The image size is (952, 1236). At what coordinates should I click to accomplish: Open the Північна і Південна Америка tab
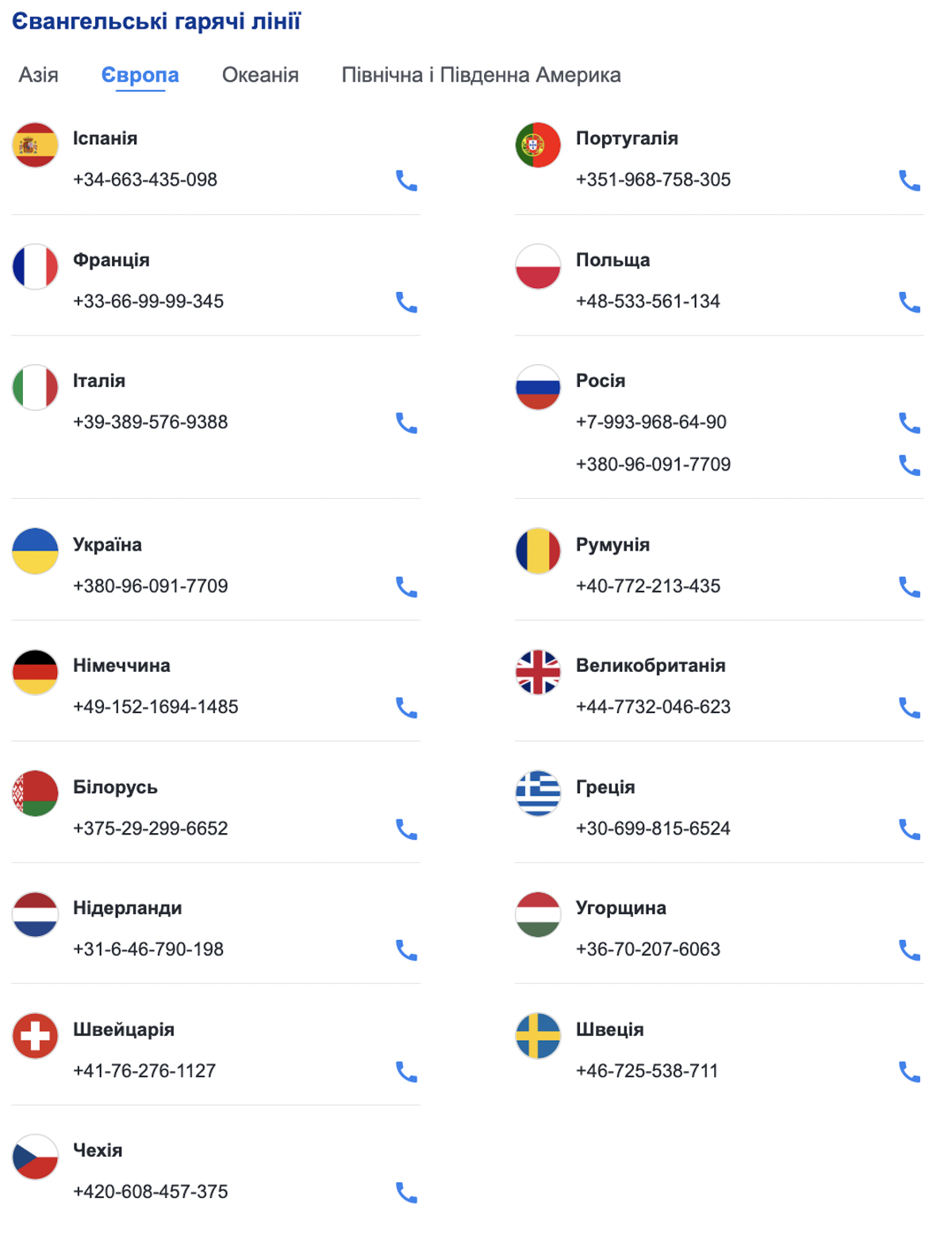point(481,75)
